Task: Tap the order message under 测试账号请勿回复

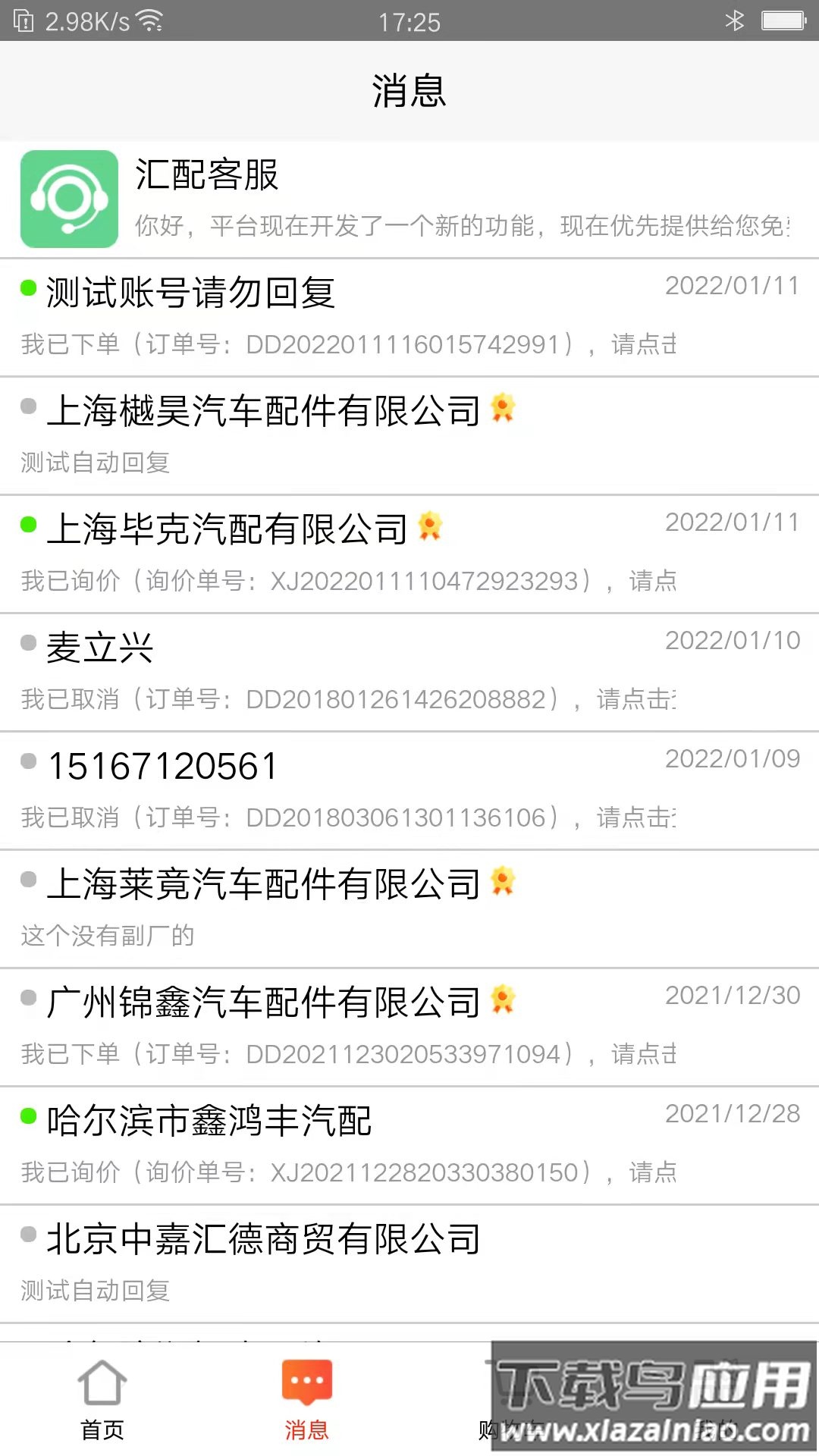Action: click(x=348, y=344)
